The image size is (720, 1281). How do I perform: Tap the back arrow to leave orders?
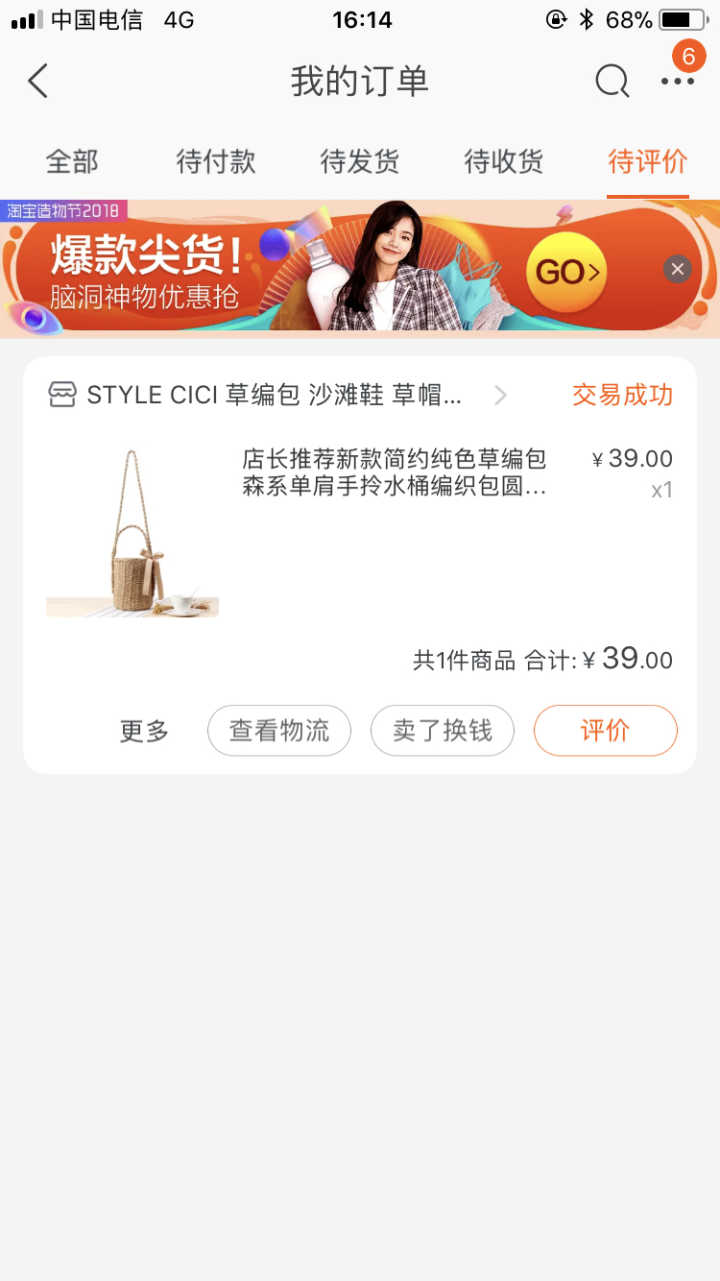click(x=38, y=82)
